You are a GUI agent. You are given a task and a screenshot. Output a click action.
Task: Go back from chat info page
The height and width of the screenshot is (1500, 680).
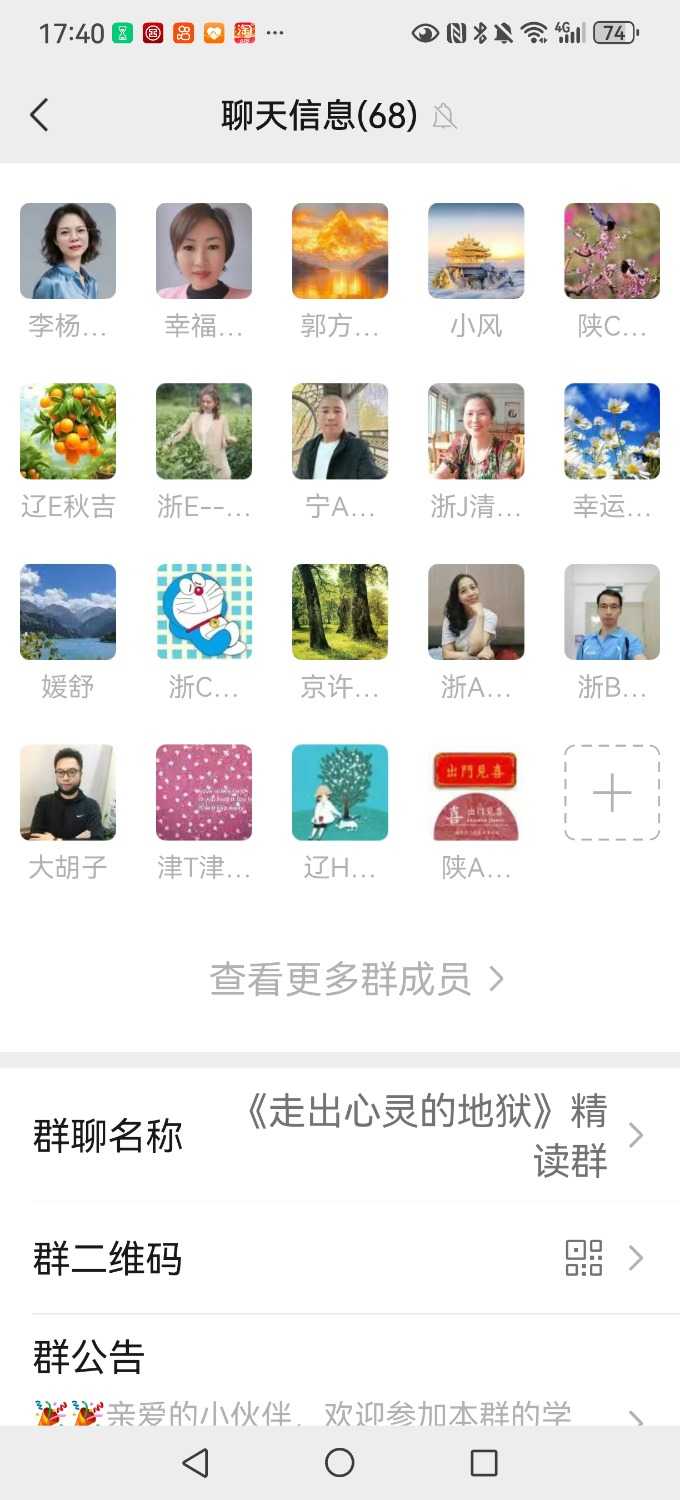(39, 116)
